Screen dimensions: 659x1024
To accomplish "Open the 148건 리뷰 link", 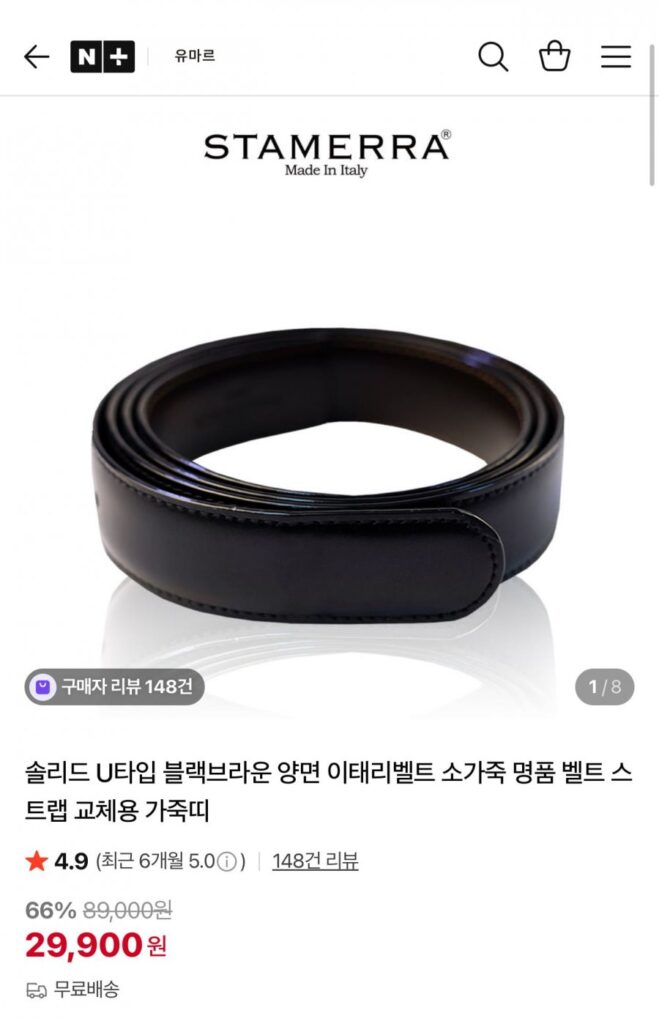I will pos(315,861).
